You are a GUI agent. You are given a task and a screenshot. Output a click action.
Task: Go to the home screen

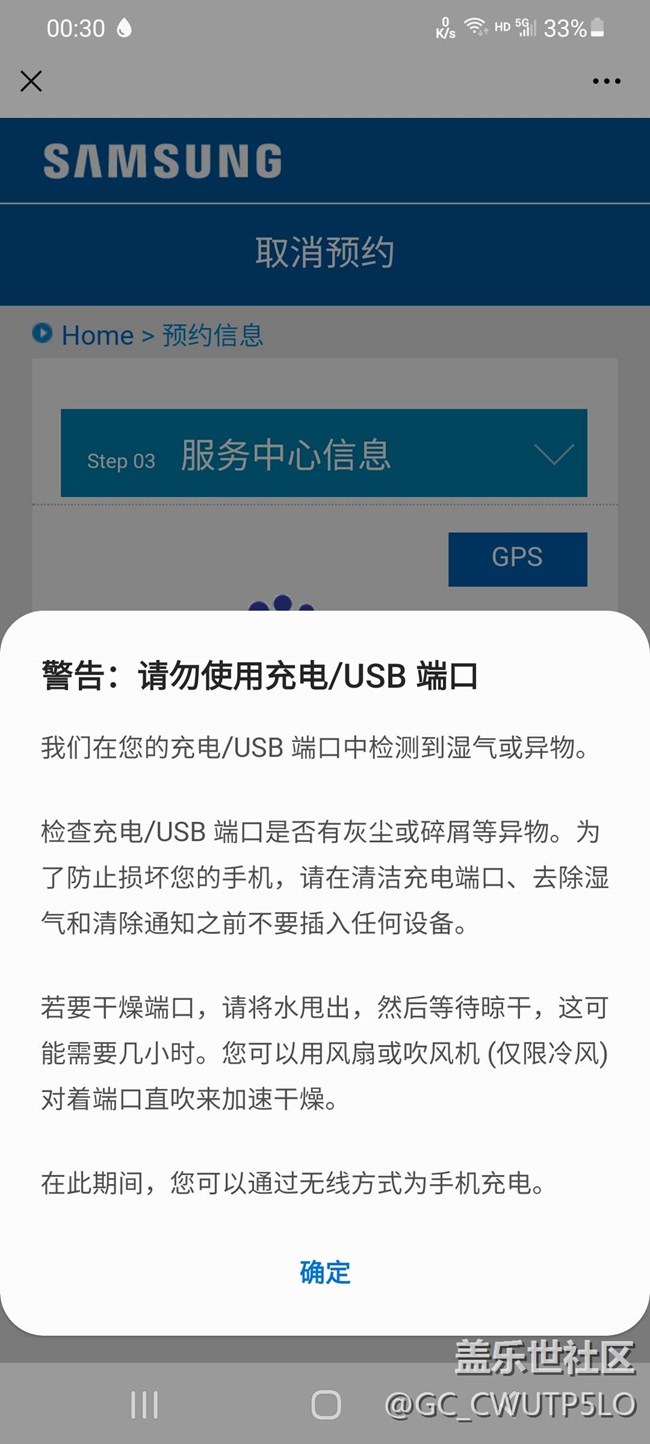click(x=326, y=1405)
